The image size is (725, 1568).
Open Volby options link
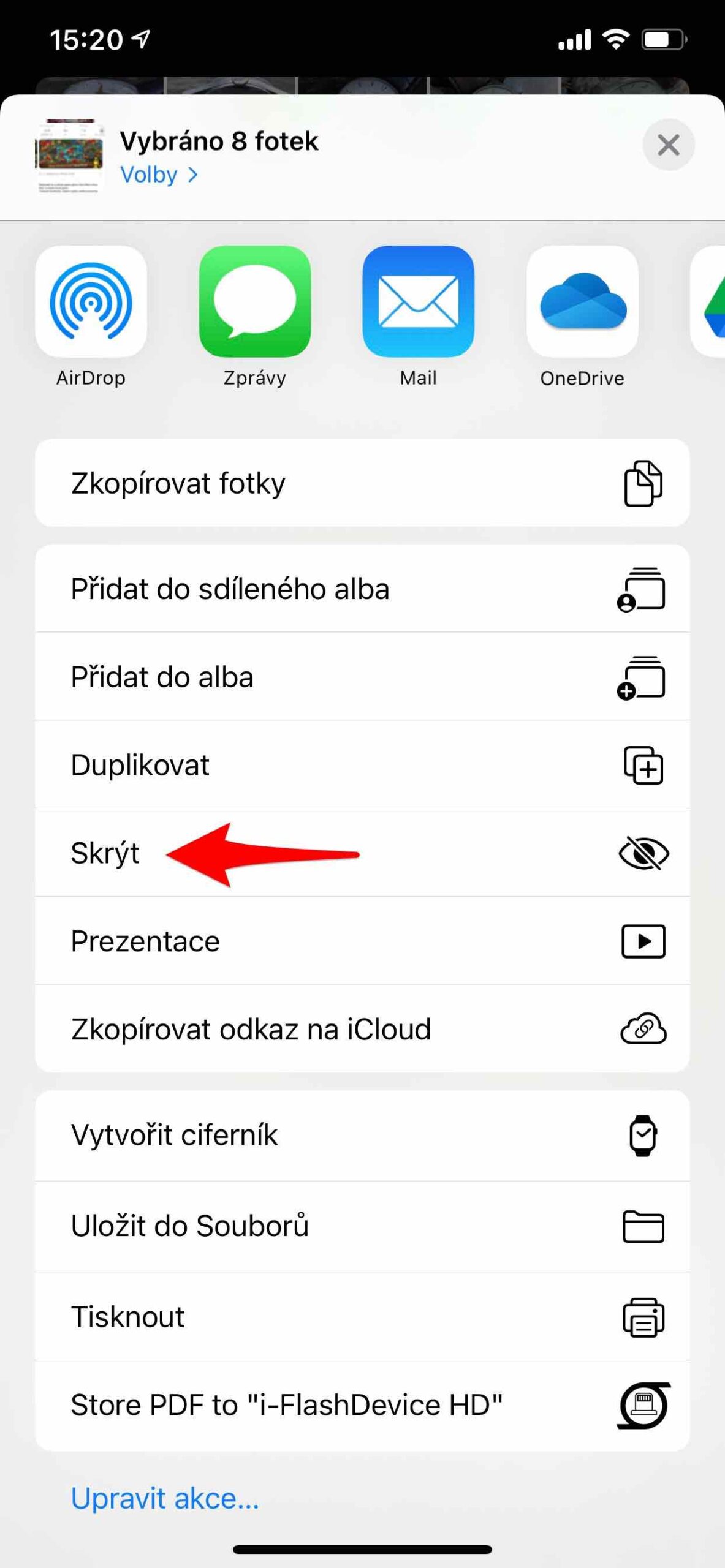click(159, 175)
